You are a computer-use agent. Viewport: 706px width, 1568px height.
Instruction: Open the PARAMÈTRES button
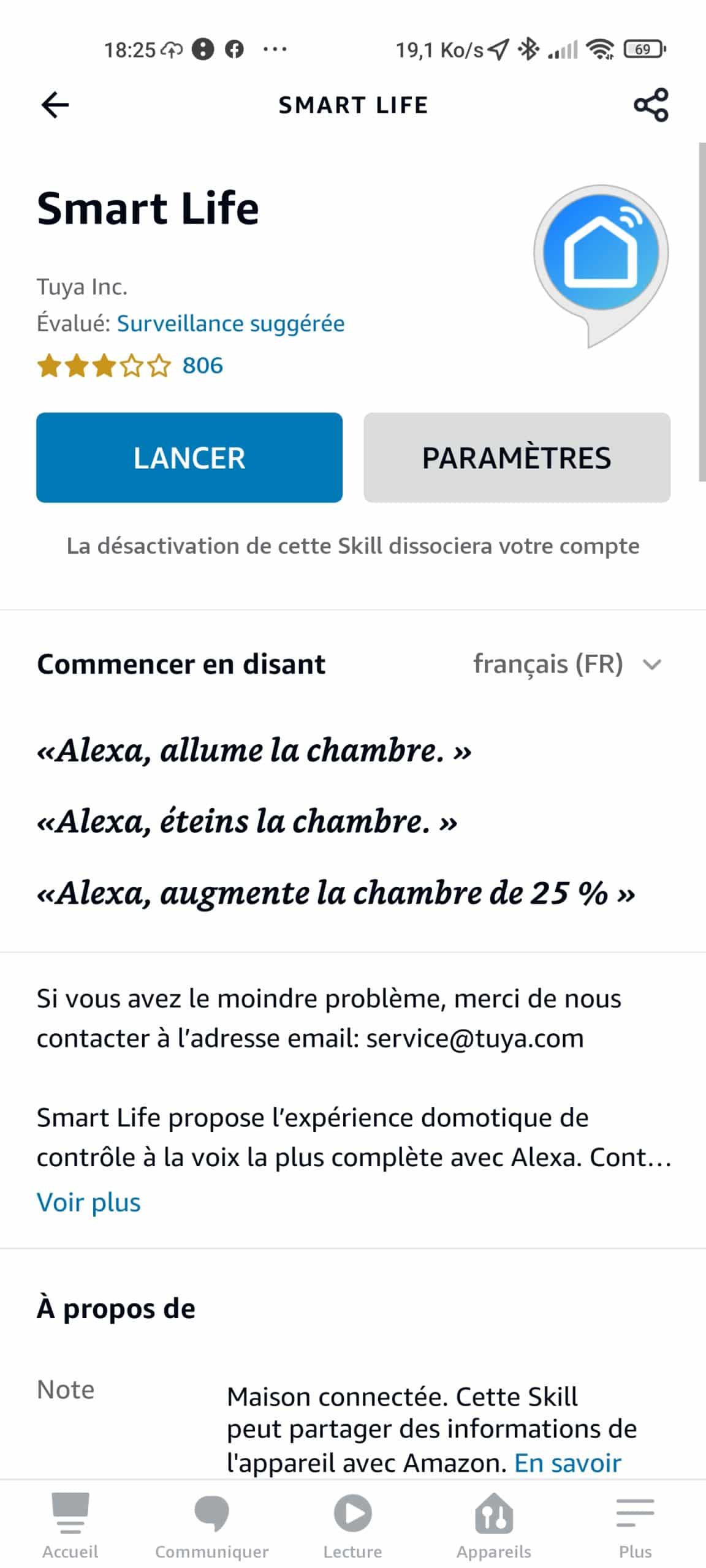(517, 458)
